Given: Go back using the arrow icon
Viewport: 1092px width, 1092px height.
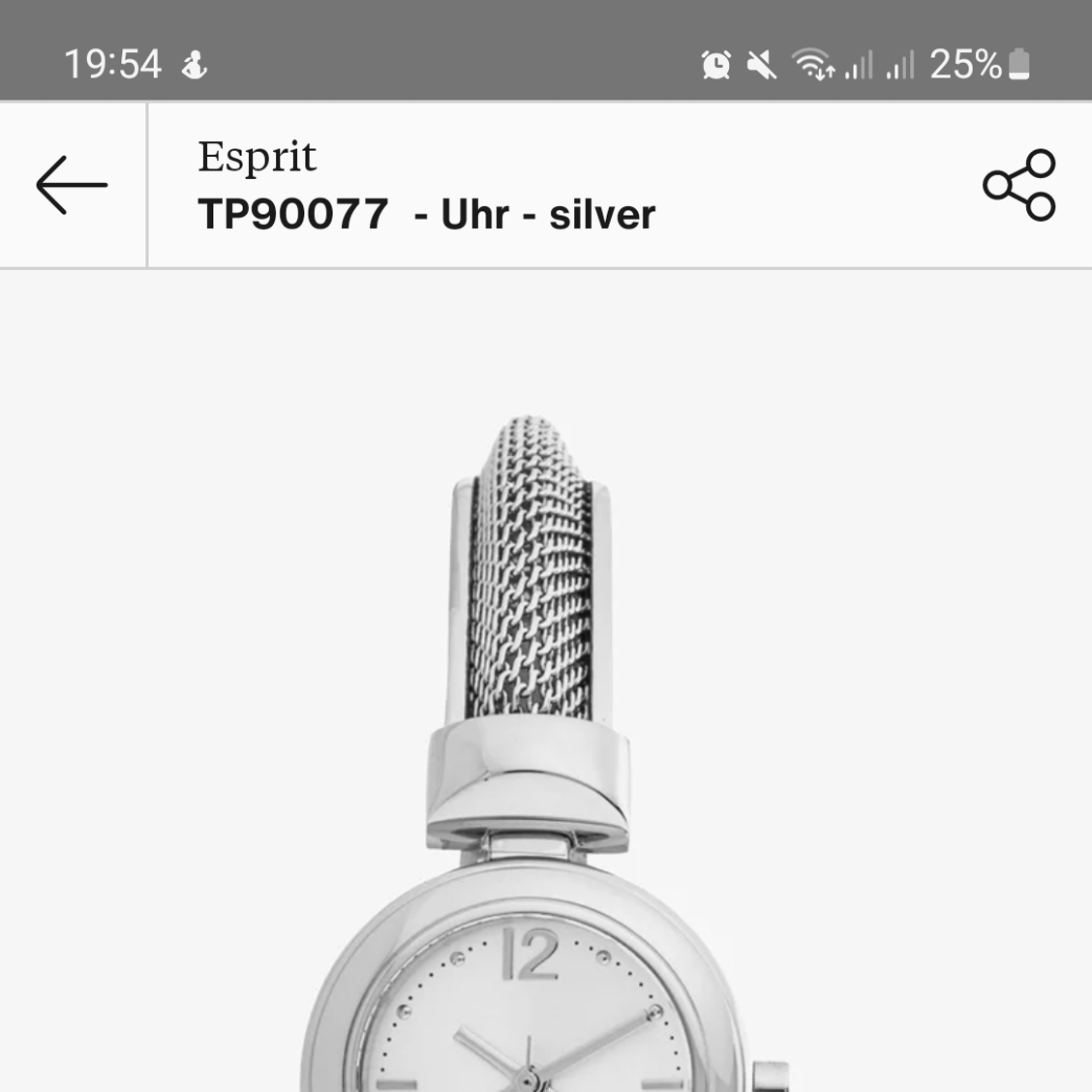Looking at the screenshot, I should pyautogui.click(x=72, y=185).
